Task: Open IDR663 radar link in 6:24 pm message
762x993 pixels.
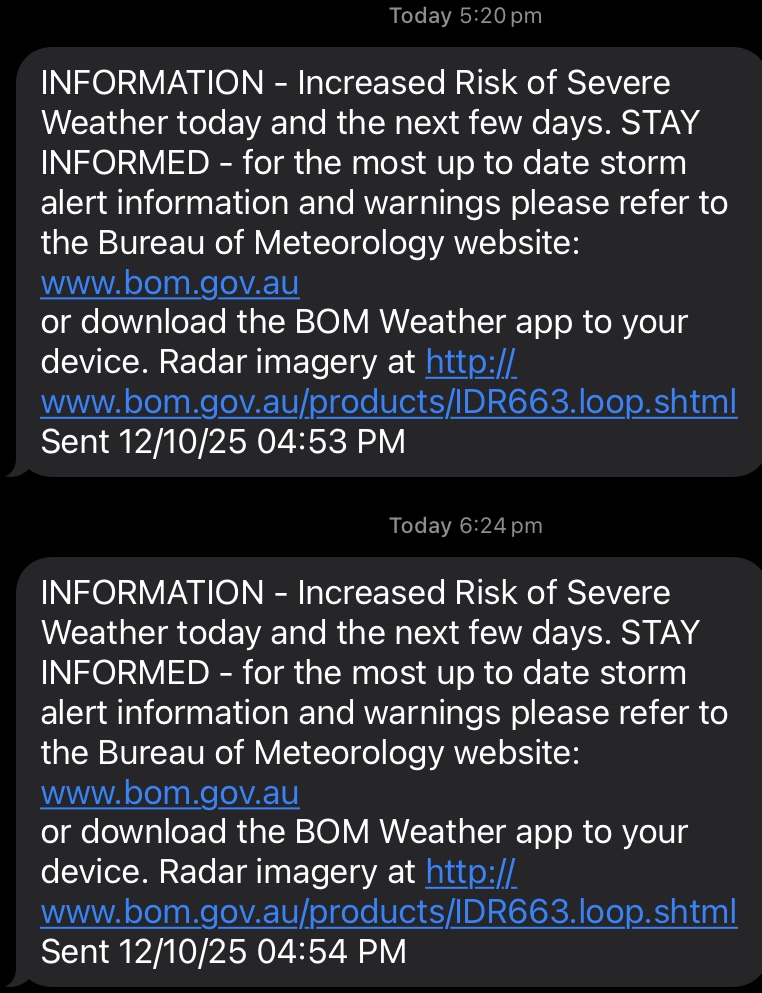Action: (388, 913)
